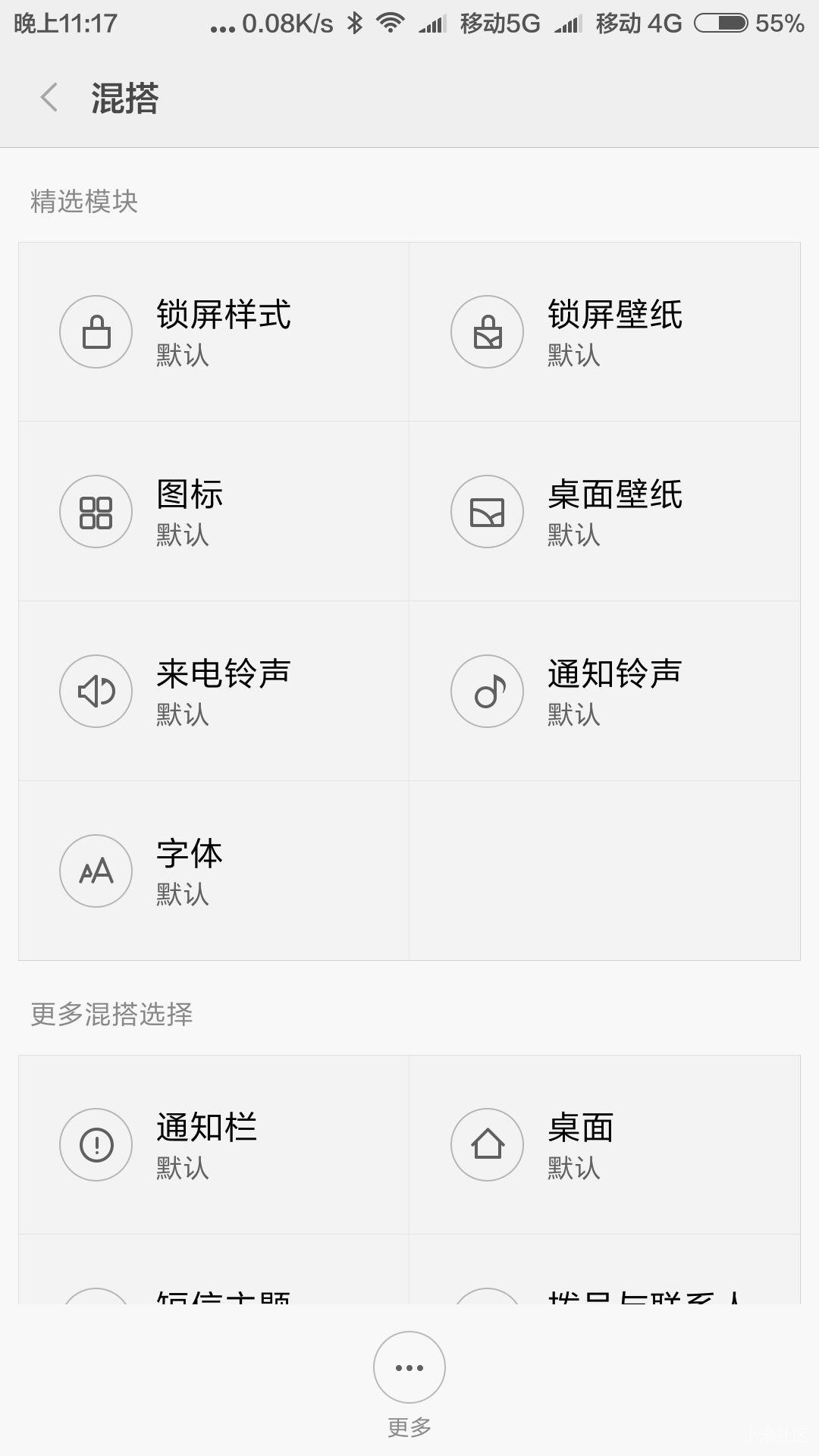
Task: Tap 更多 to show more options
Action: click(409, 1424)
